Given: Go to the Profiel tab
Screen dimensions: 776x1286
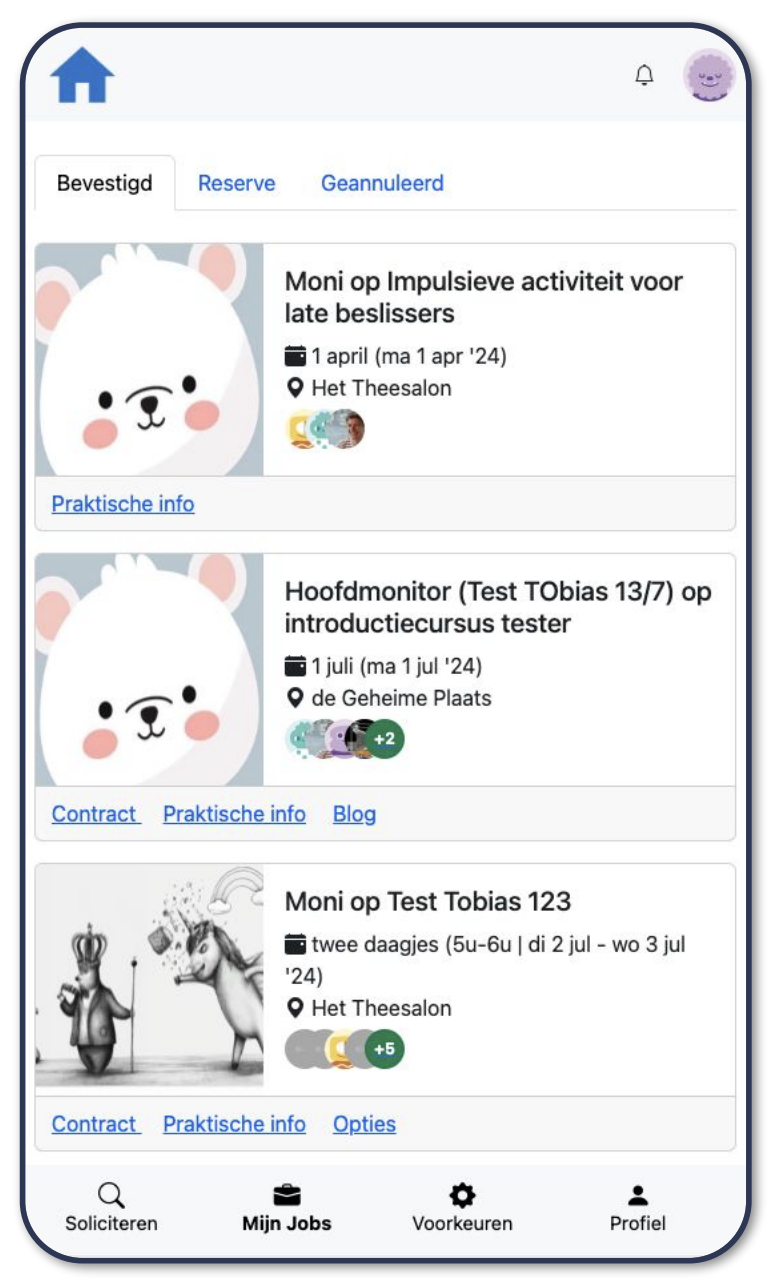Looking at the screenshot, I should [x=638, y=1208].
